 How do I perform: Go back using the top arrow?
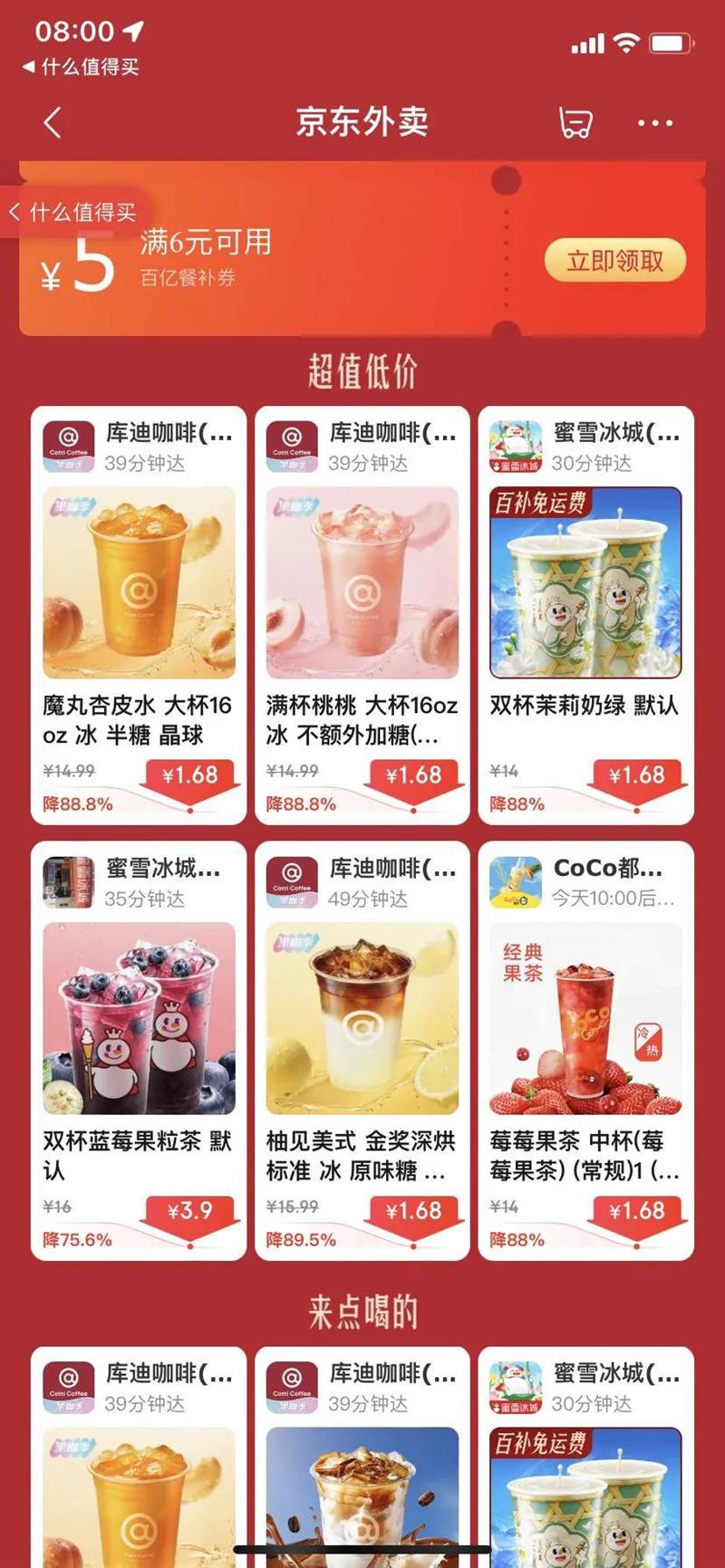click(x=53, y=122)
